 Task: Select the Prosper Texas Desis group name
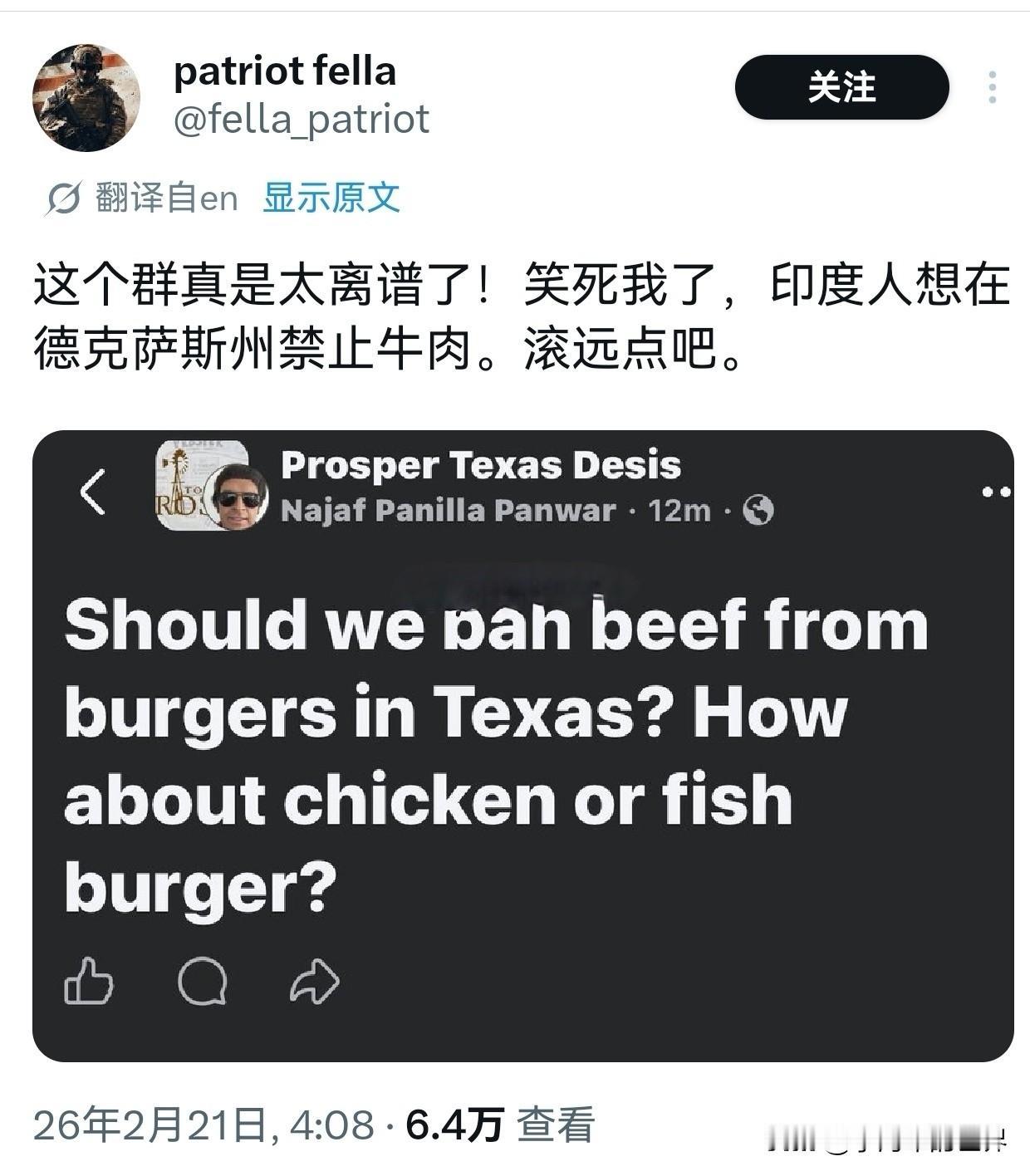click(482, 467)
